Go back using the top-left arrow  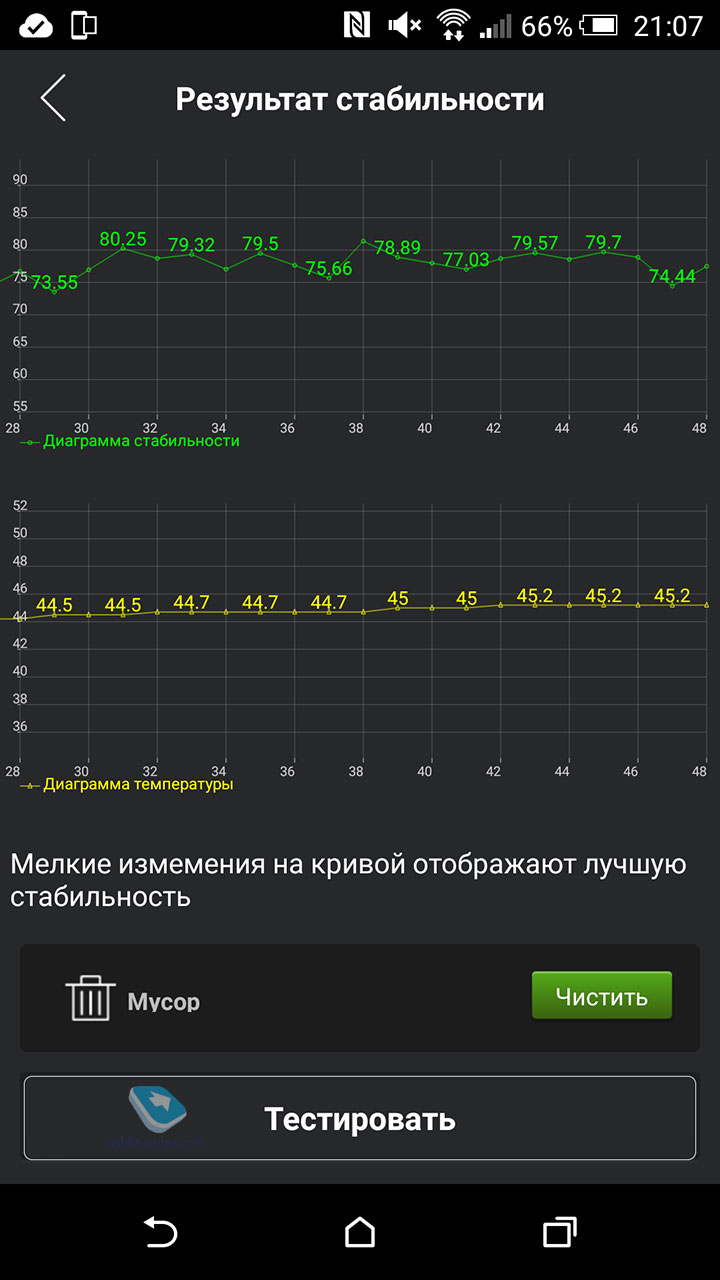tap(53, 98)
